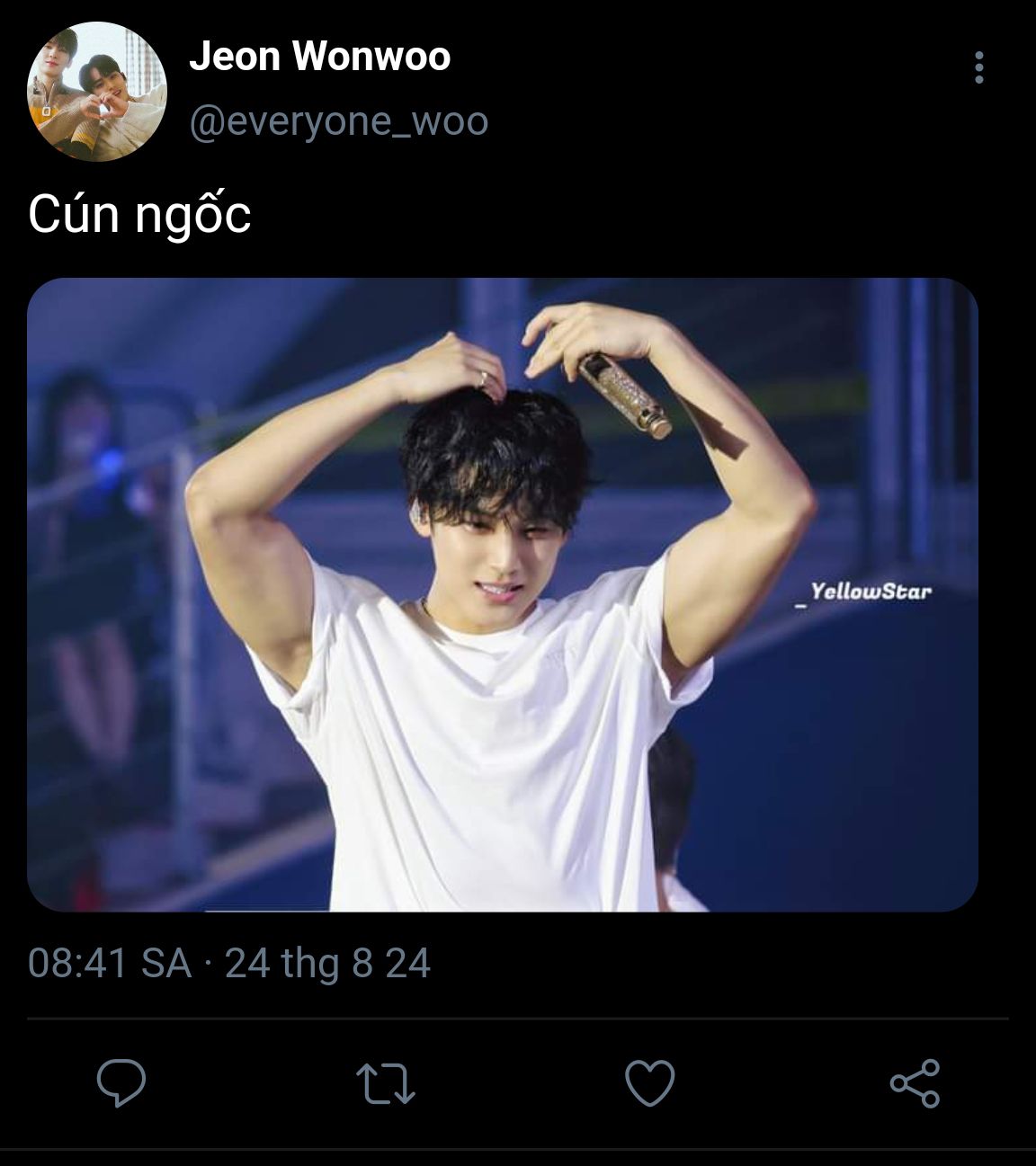This screenshot has width=1036, height=1166.
Task: Share this tweet
Action: point(915,1082)
